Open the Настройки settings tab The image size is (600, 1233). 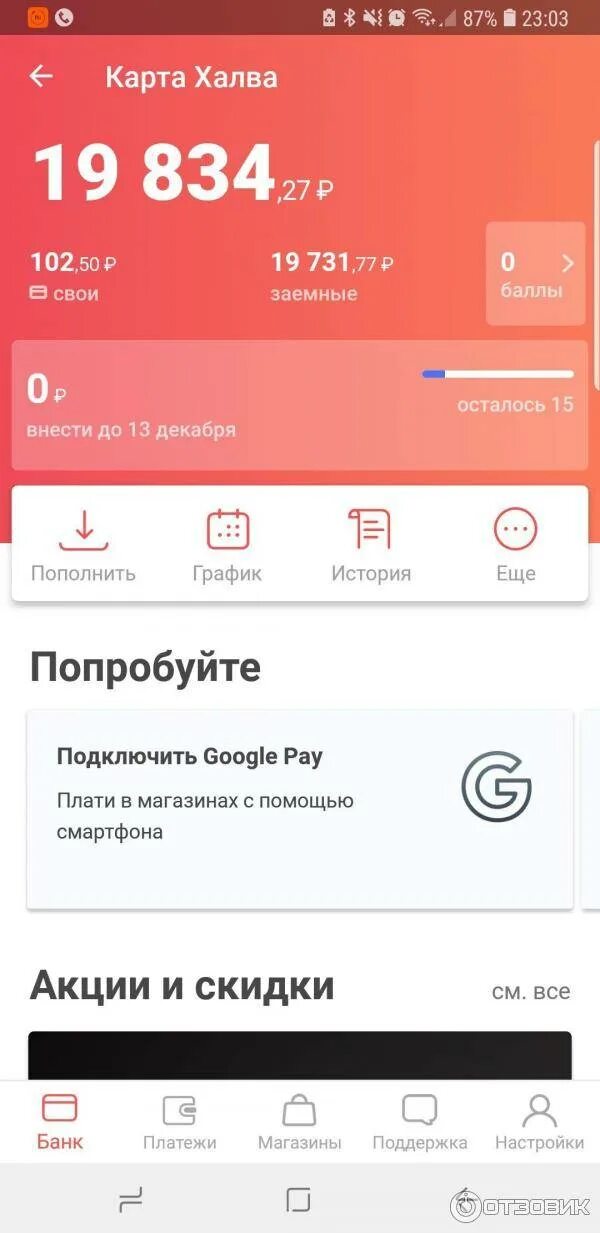click(x=539, y=1122)
